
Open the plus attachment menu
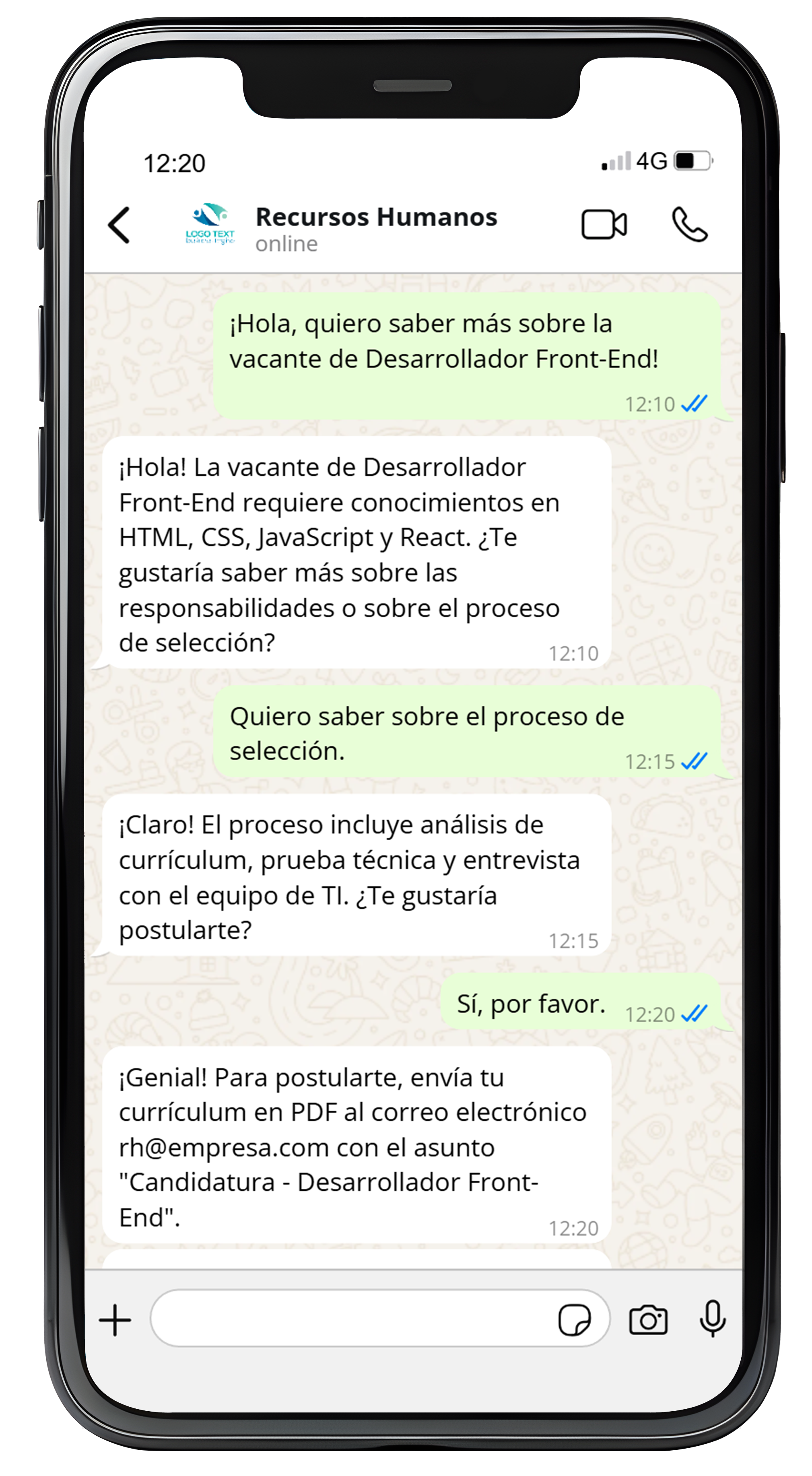(115, 1319)
